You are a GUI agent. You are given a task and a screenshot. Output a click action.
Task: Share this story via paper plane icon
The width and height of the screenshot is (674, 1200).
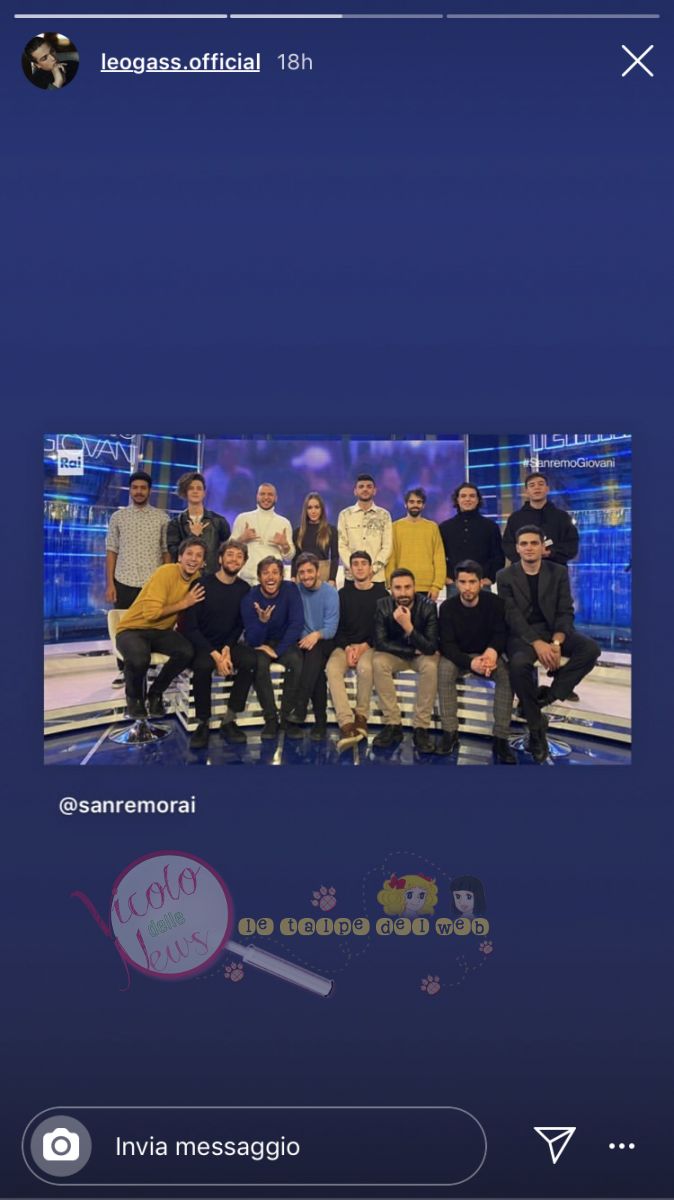click(x=554, y=1145)
